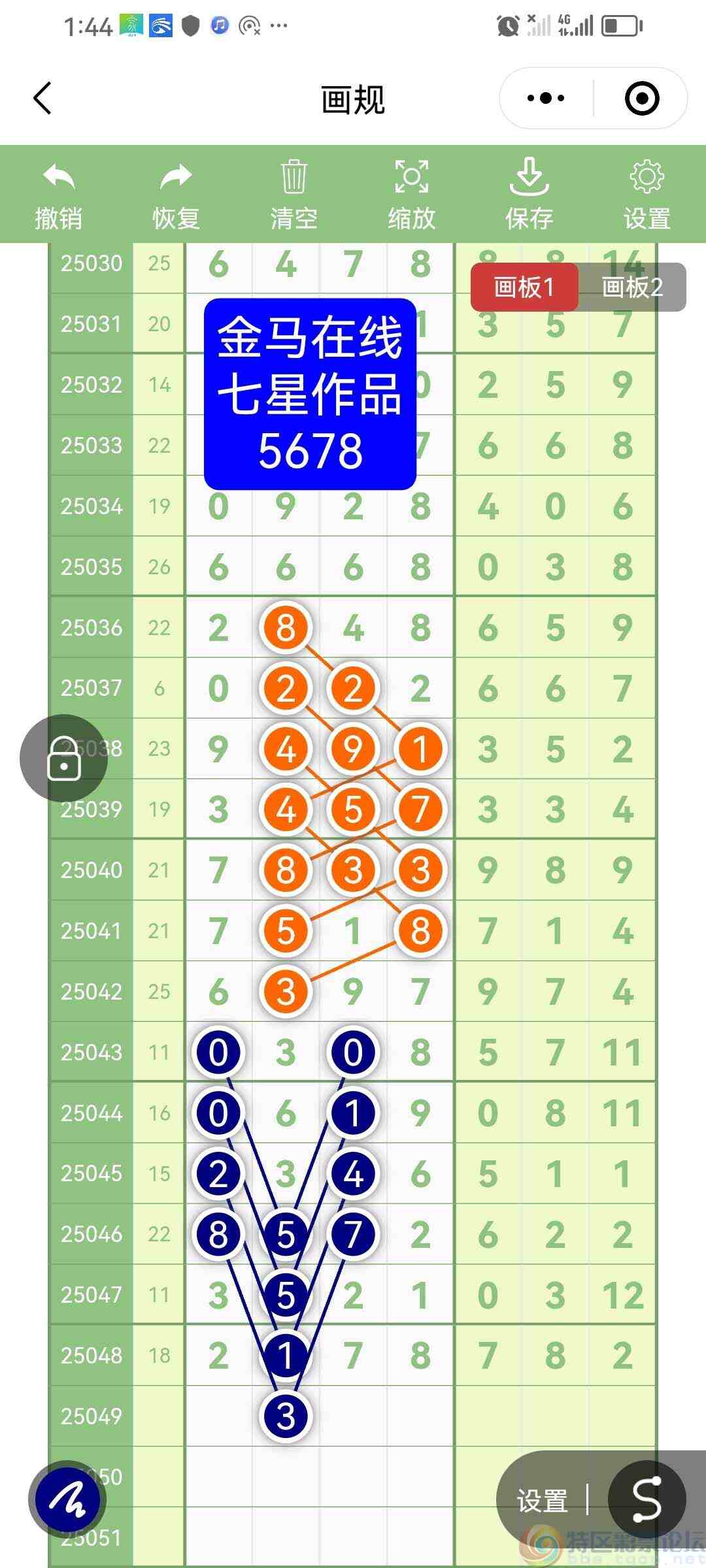Clear the drawing with 清空
Image resolution: width=706 pixels, height=1568 pixels.
pyautogui.click(x=294, y=195)
